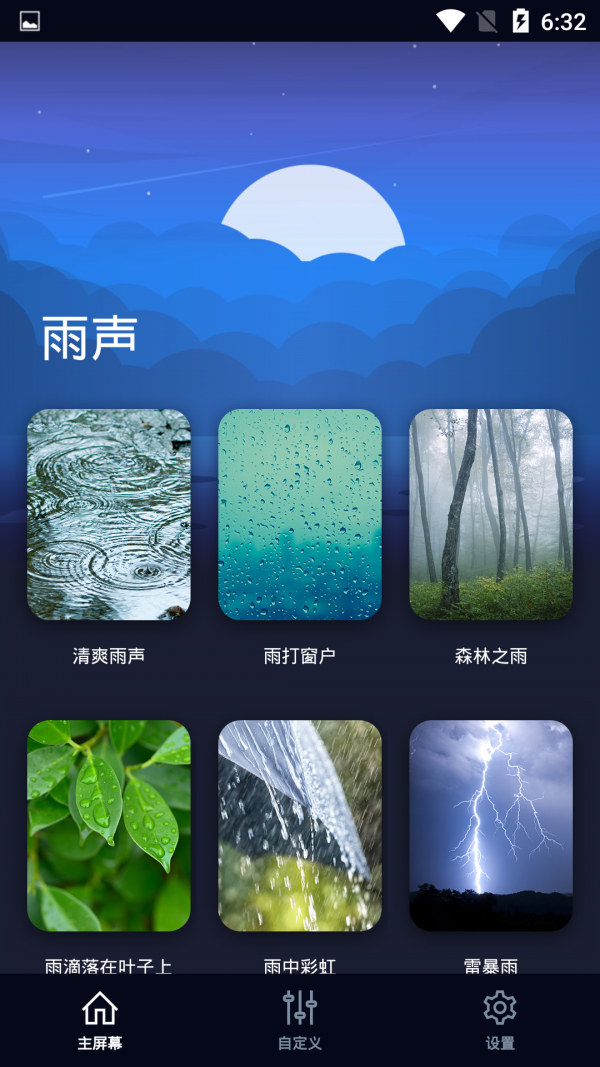Play 雨滴落在叶子上 sound
Viewport: 600px width, 1067px height.
(109, 825)
